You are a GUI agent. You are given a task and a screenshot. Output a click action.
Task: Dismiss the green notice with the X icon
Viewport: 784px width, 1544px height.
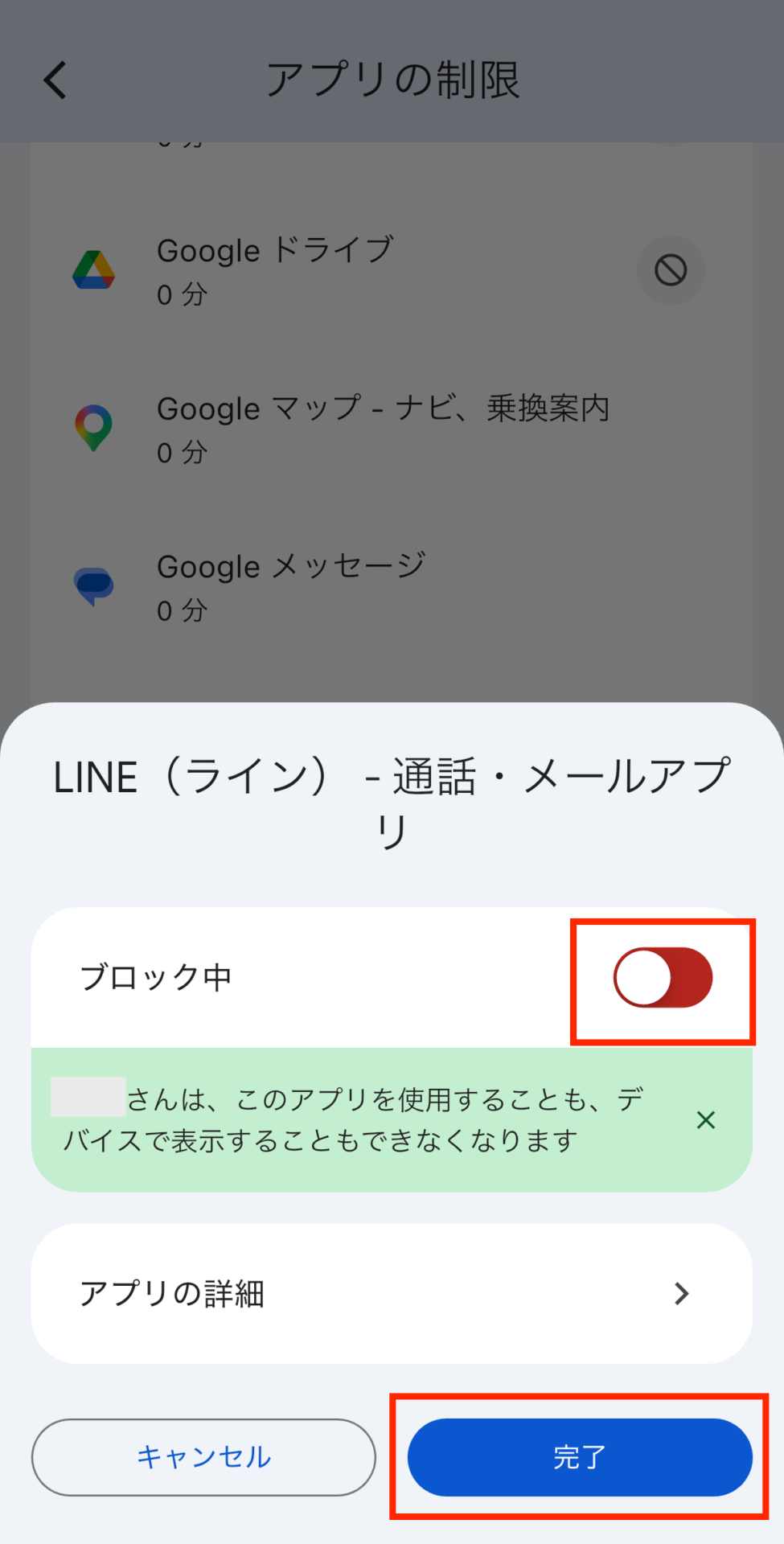(705, 1119)
